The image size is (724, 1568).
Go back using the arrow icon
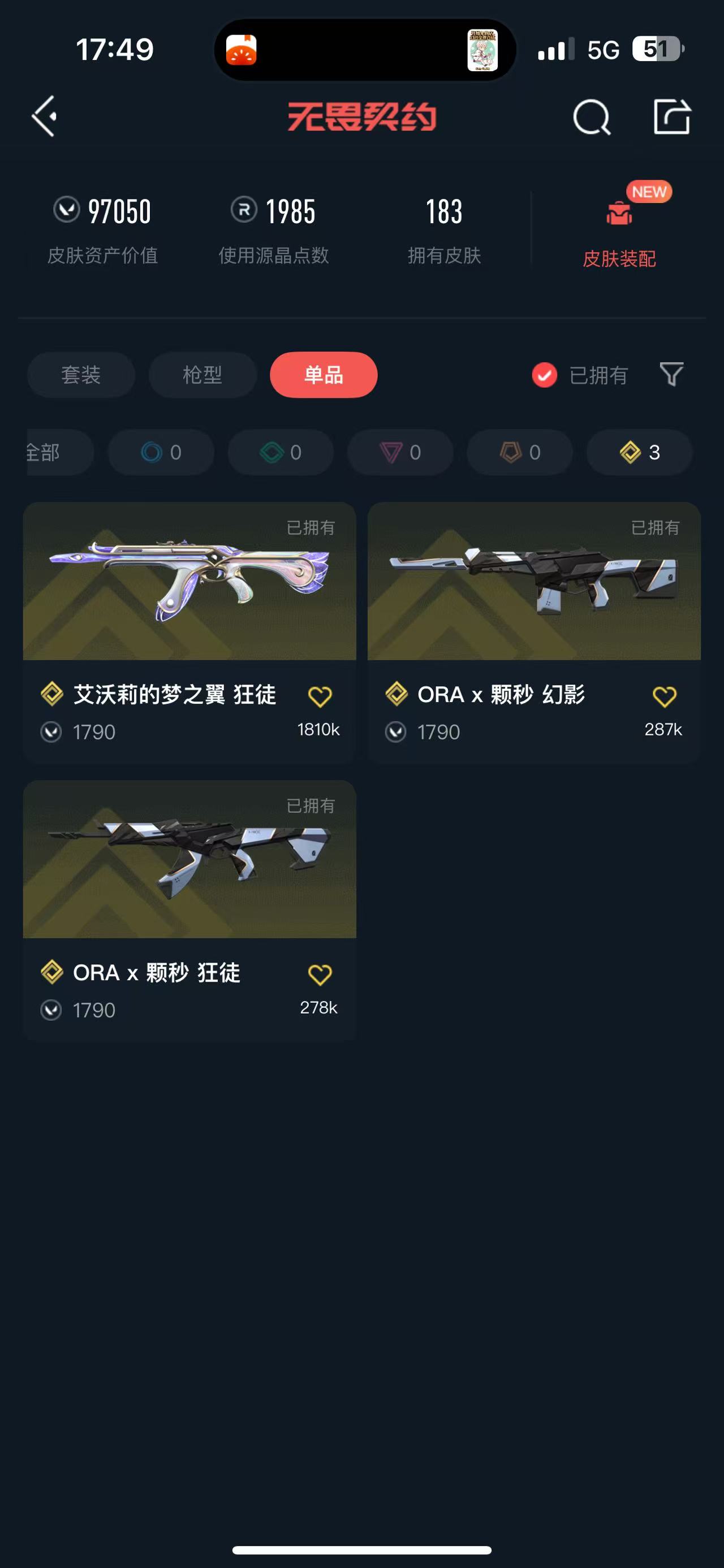45,116
